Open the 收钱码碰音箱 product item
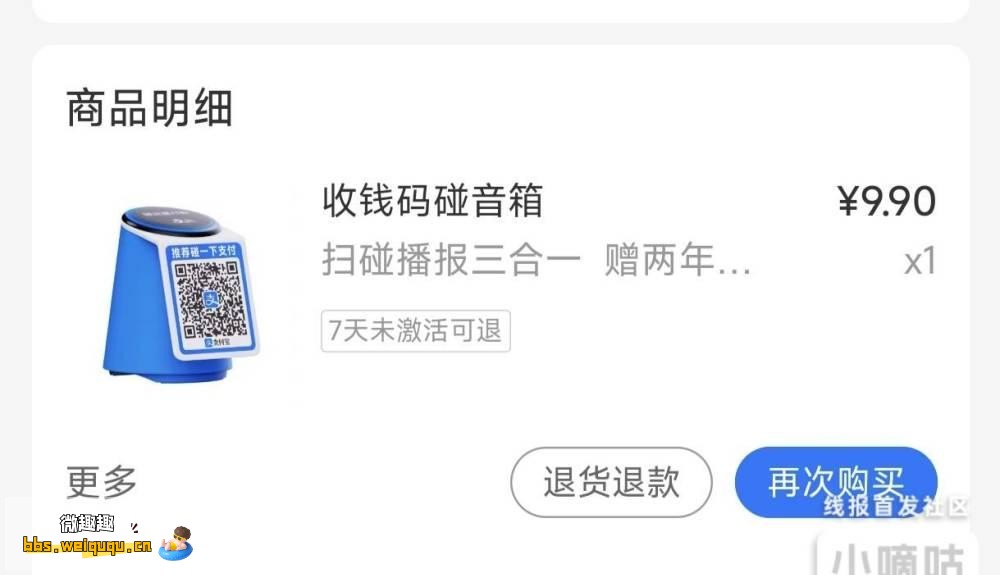 tap(432, 202)
